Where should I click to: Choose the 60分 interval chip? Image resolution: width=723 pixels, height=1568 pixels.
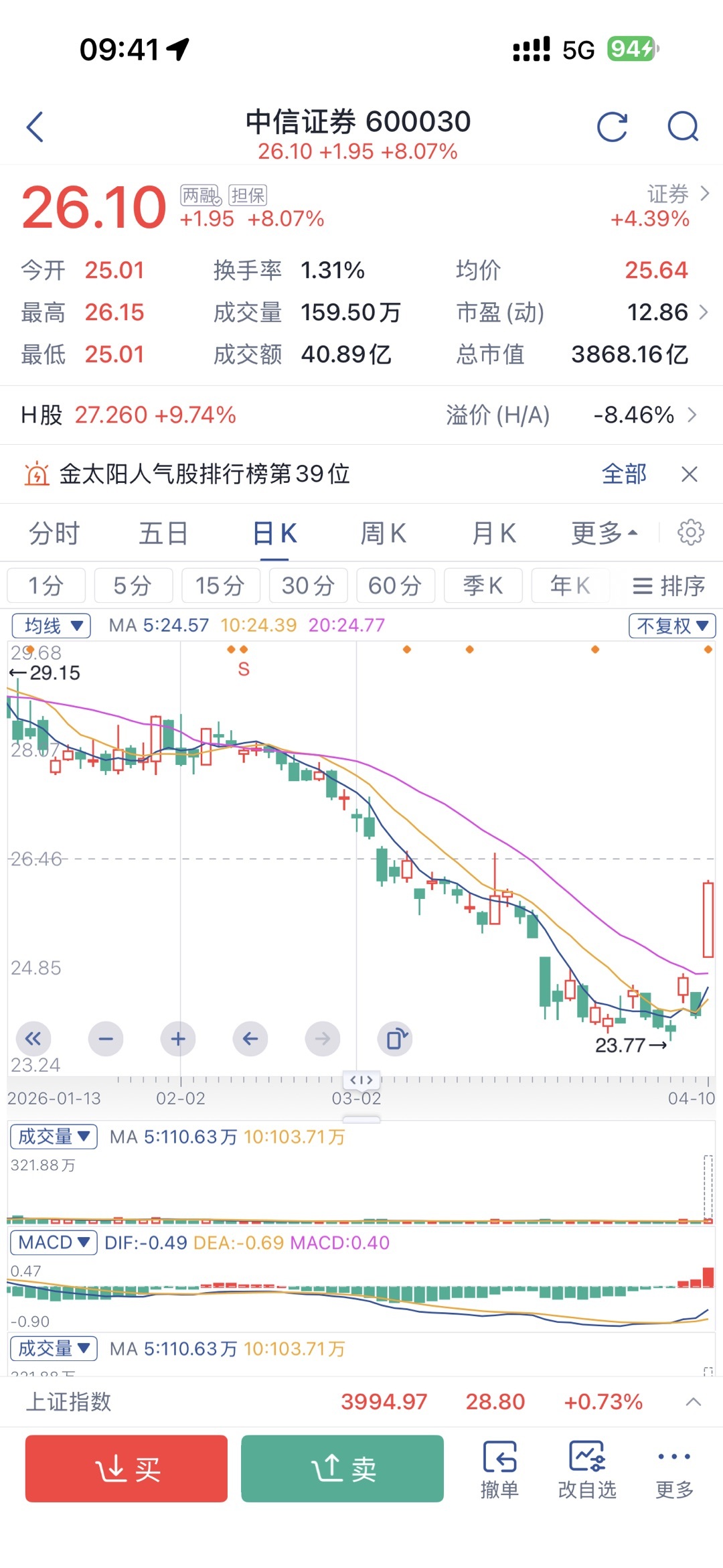[395, 585]
